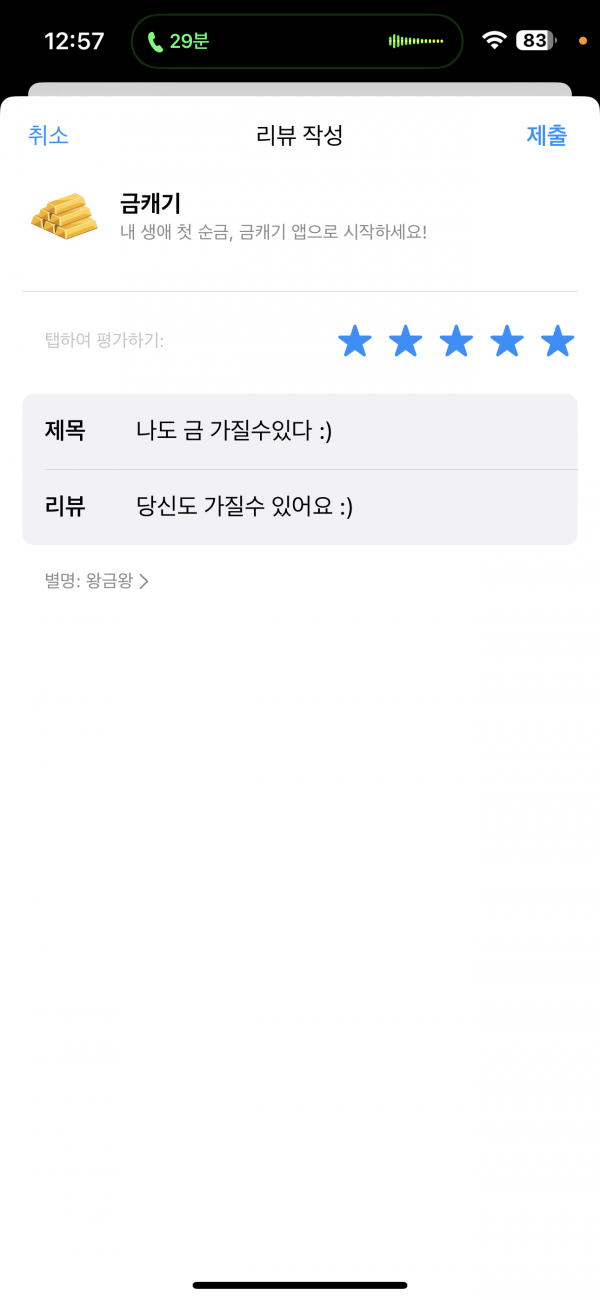Viewport: 600px width, 1300px height.
Task: Set rating to two stars
Action: point(405,341)
